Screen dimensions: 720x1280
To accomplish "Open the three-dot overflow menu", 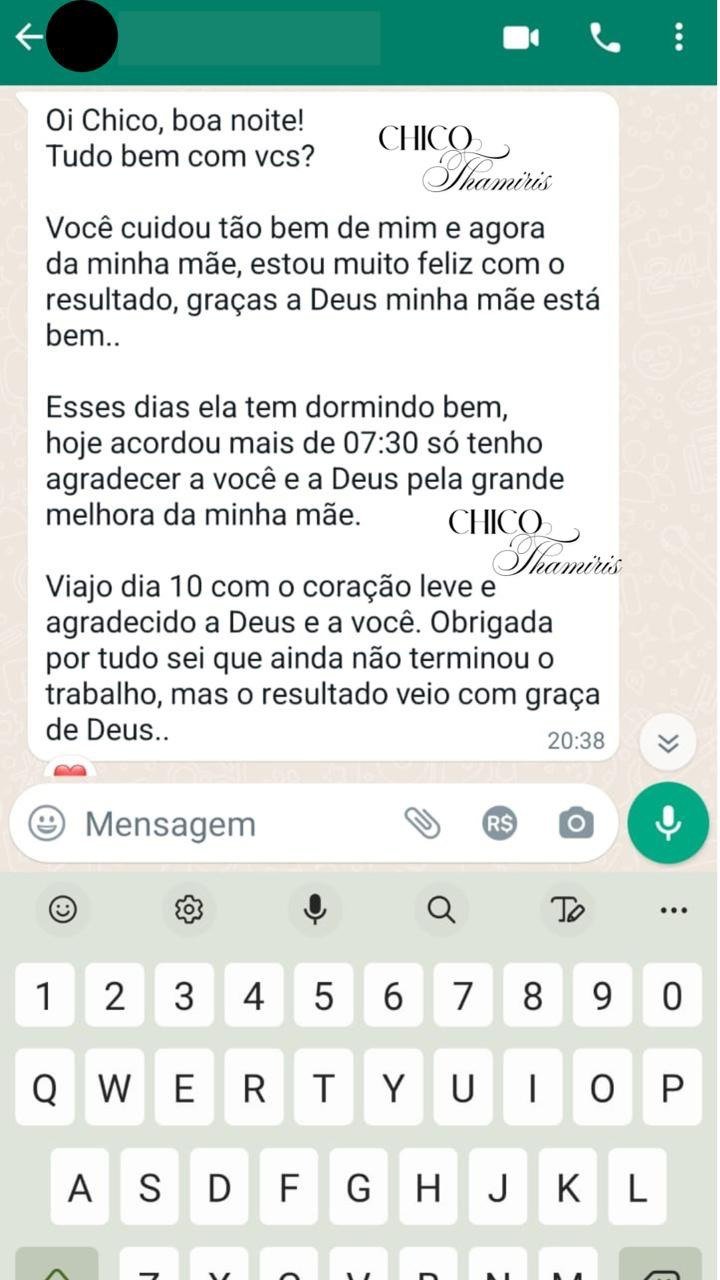I will coord(679,38).
